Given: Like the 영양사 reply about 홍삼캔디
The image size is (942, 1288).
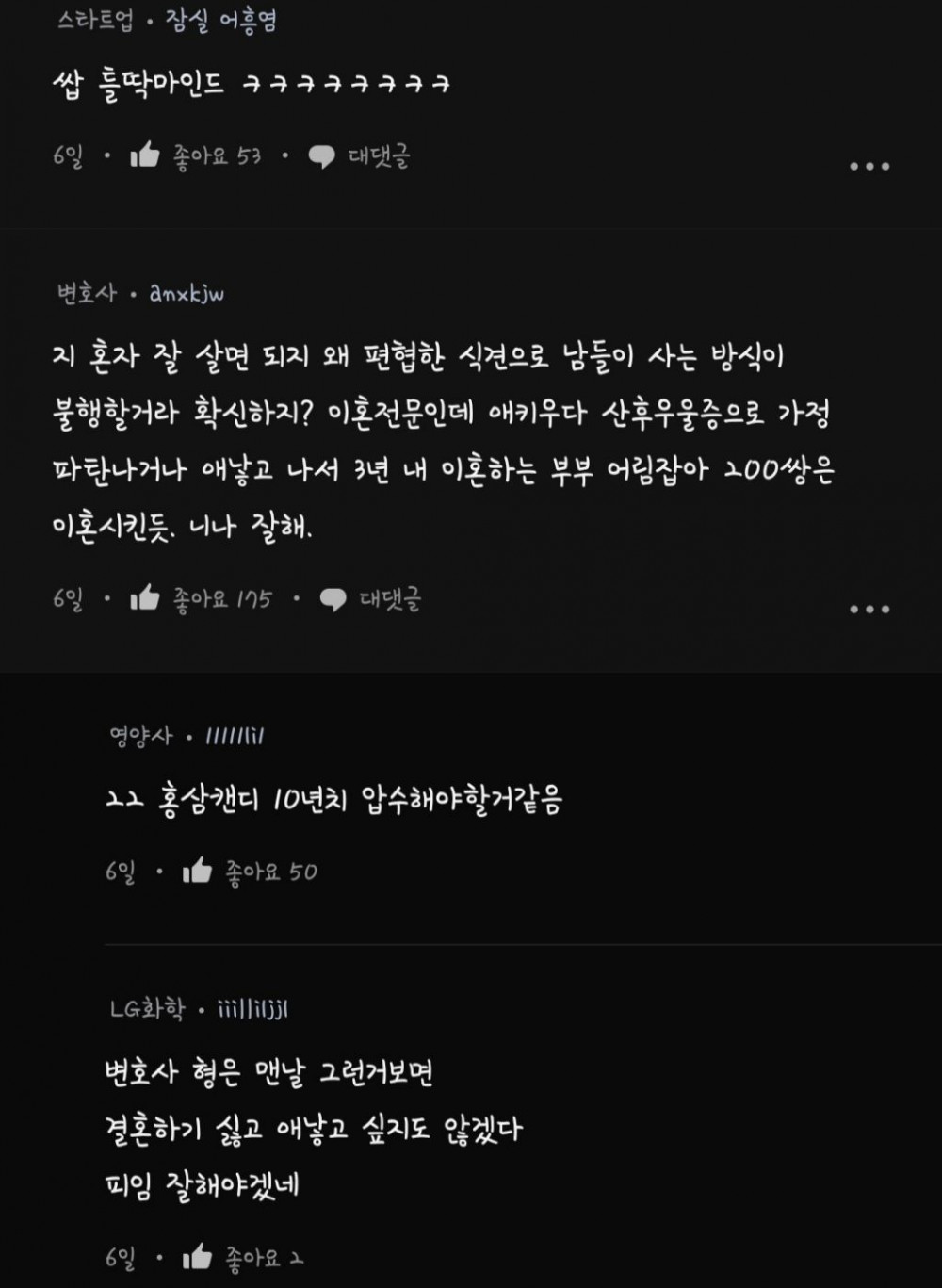Looking at the screenshot, I should (198, 872).
